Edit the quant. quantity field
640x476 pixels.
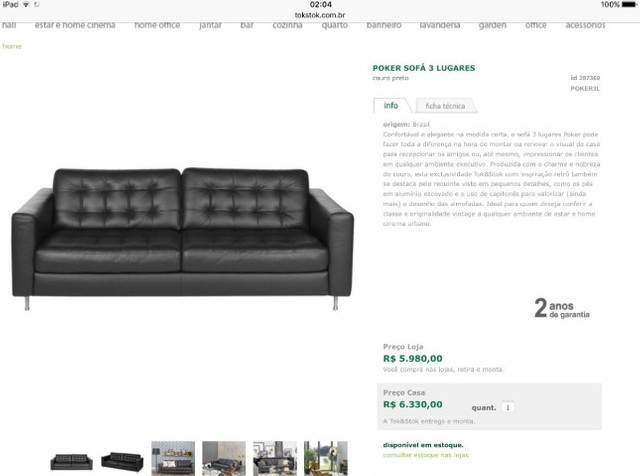[x=509, y=407]
